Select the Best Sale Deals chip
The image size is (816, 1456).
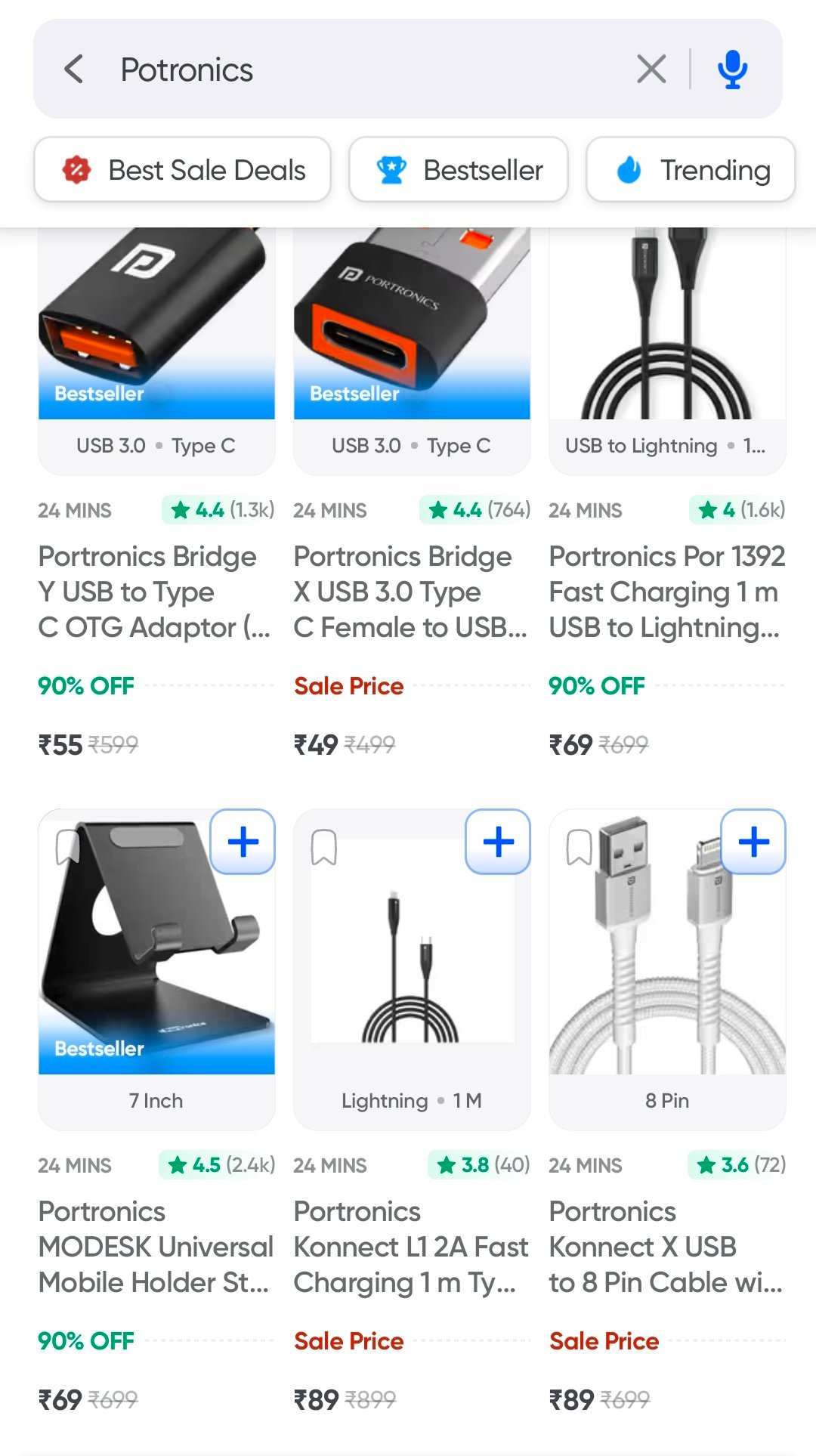[x=182, y=169]
